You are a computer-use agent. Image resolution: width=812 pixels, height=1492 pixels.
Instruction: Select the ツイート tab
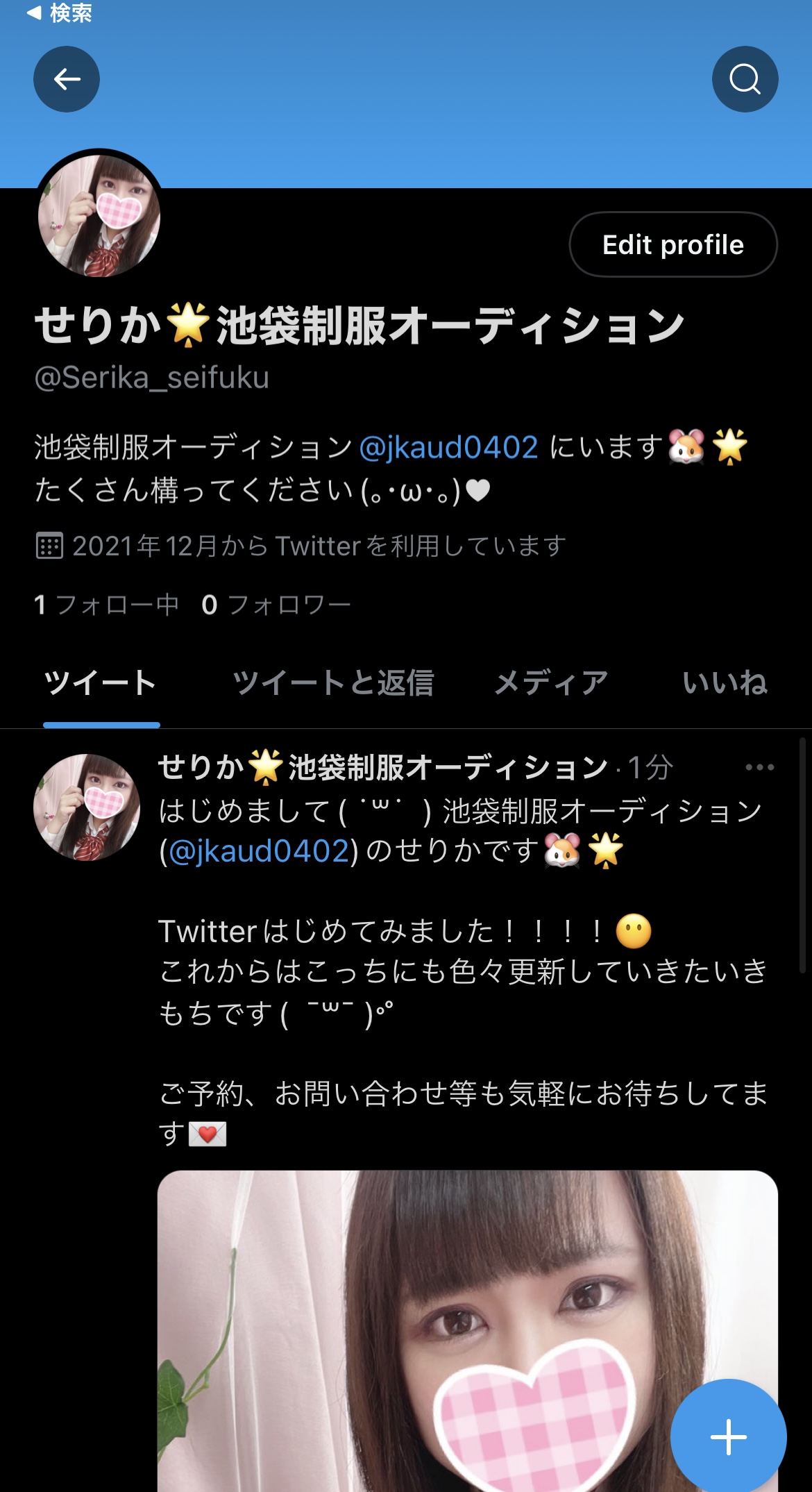tap(101, 683)
